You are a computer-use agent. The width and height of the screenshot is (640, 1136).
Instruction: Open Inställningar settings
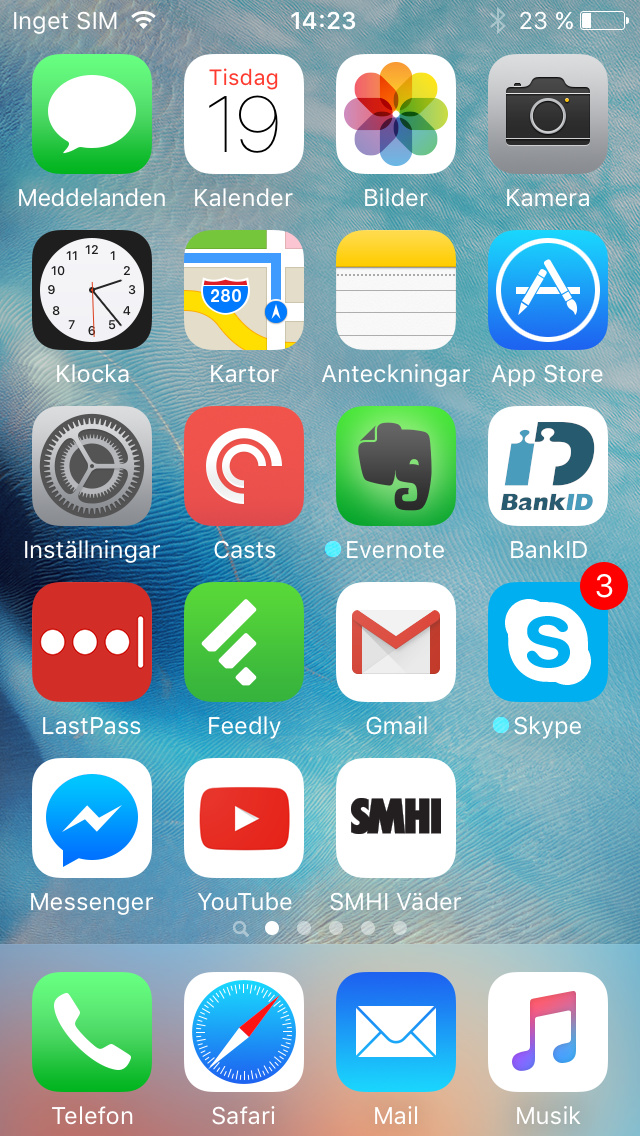pos(92,466)
